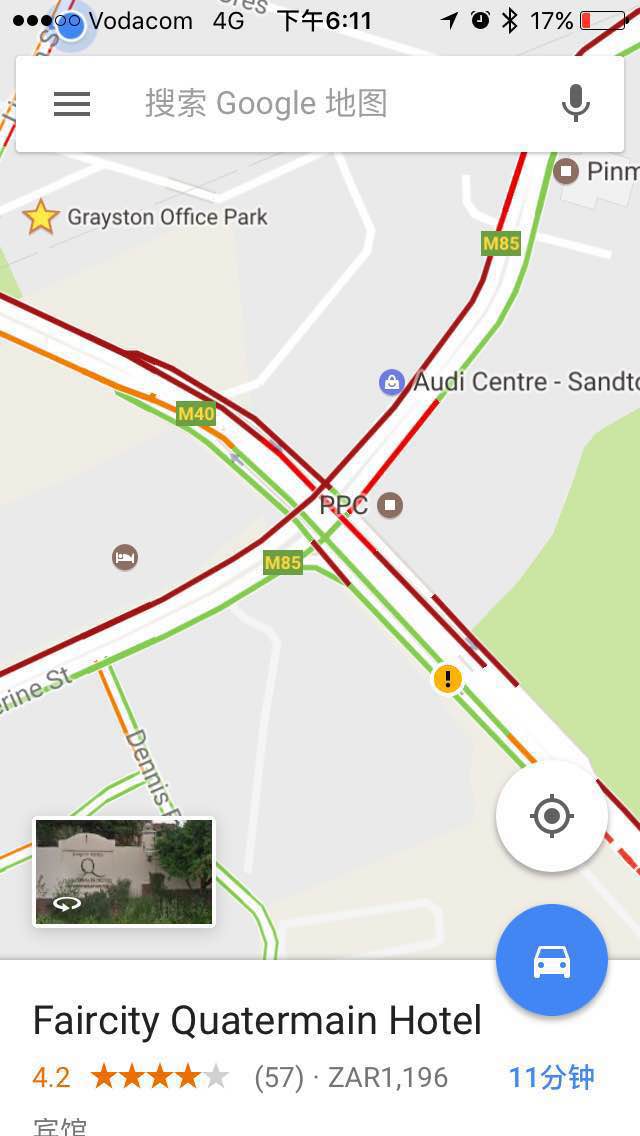
Task: Select the Grayston Office Park starred place
Action: [41, 217]
